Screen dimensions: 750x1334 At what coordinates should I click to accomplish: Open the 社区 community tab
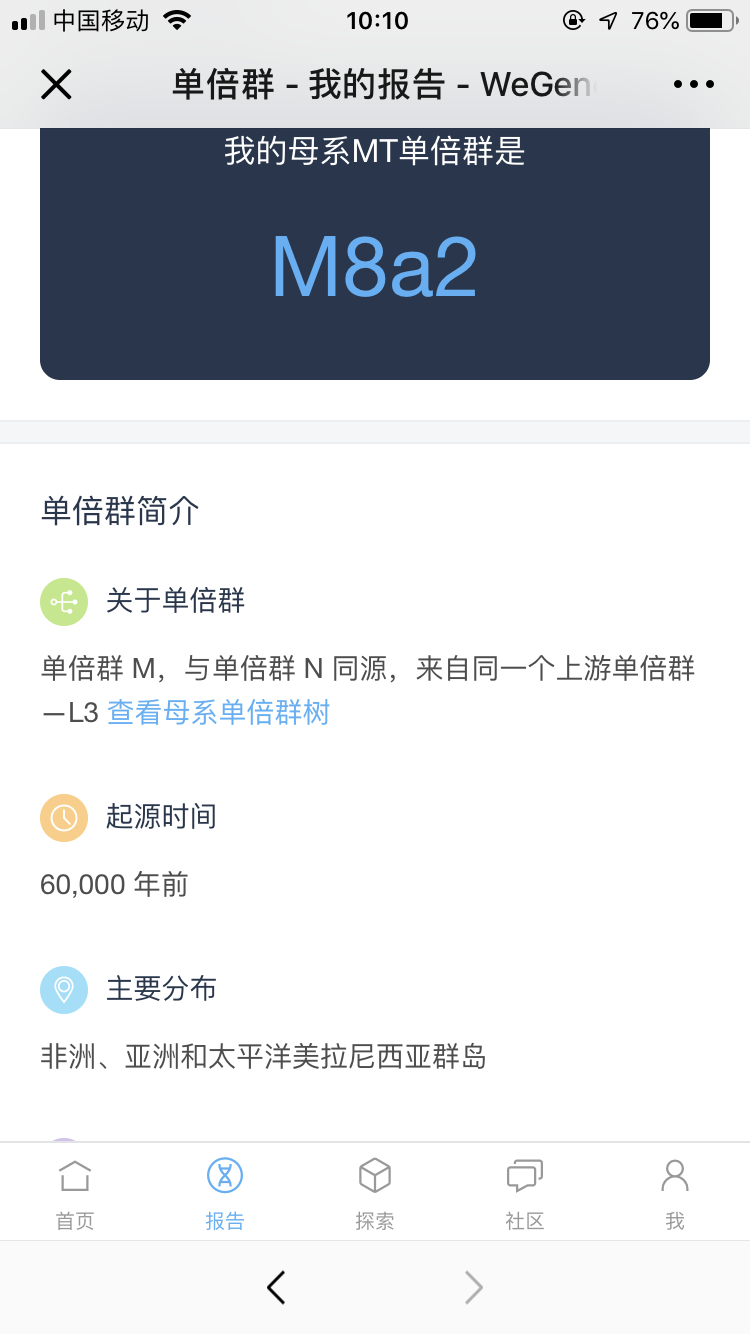click(525, 1194)
